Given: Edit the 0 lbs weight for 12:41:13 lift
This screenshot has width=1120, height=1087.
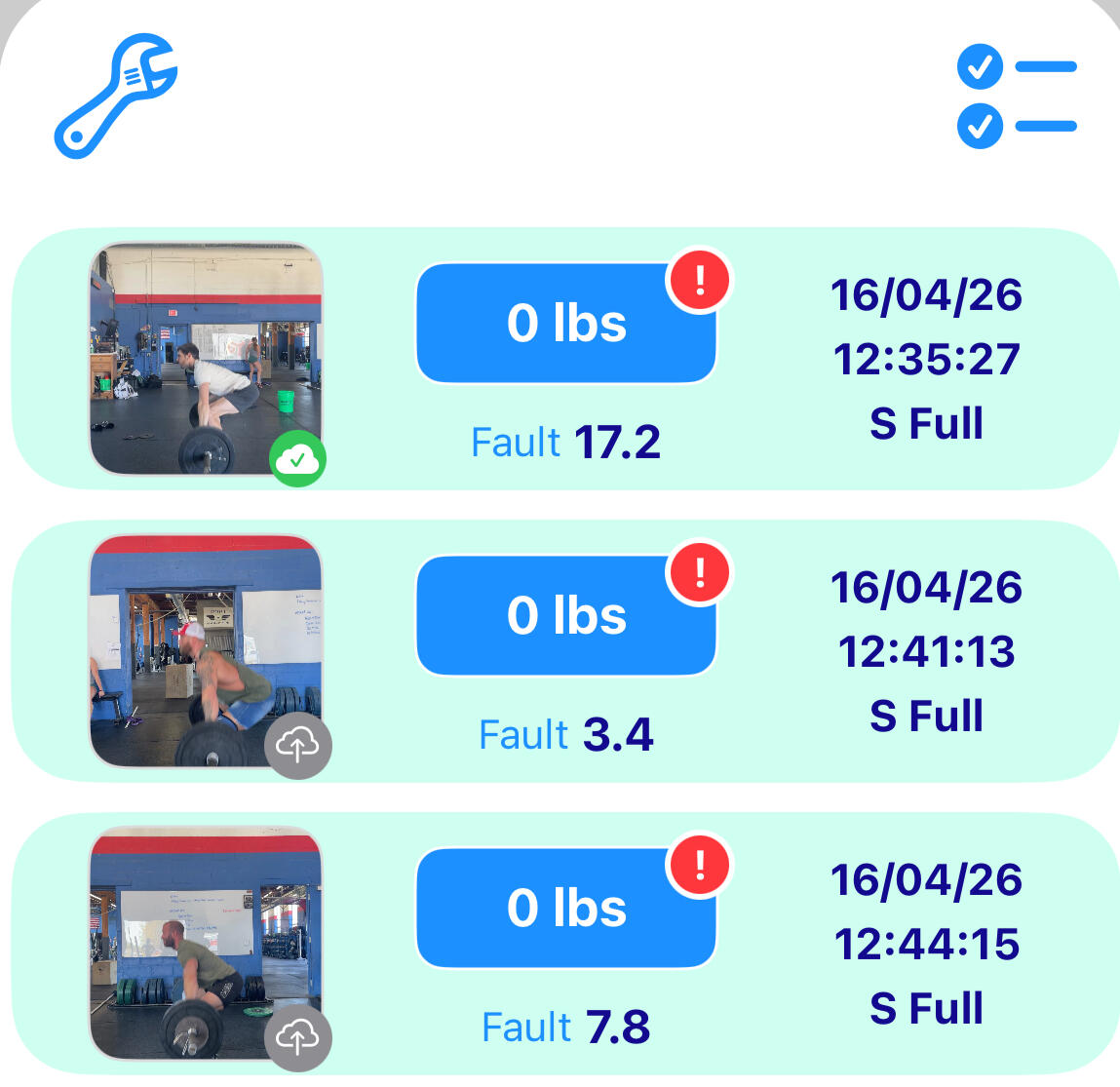Looking at the screenshot, I should 565,616.
